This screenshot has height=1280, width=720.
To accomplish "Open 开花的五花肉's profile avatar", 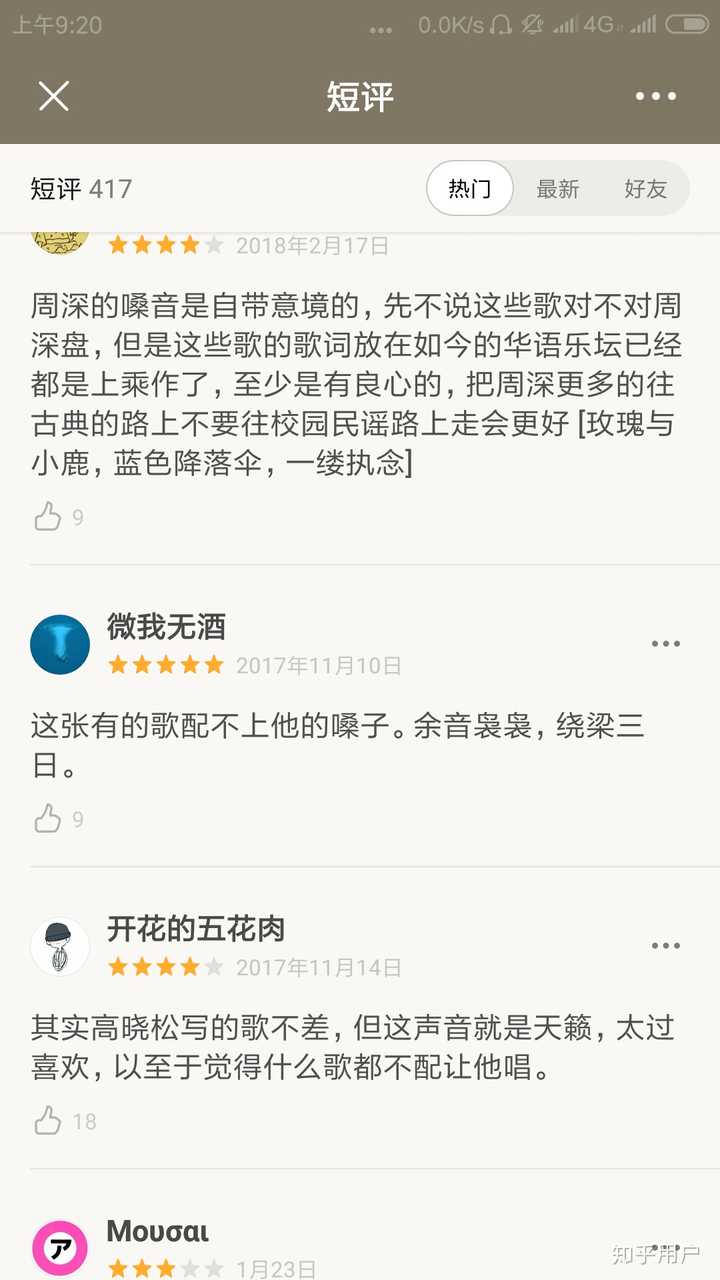I will (x=60, y=946).
